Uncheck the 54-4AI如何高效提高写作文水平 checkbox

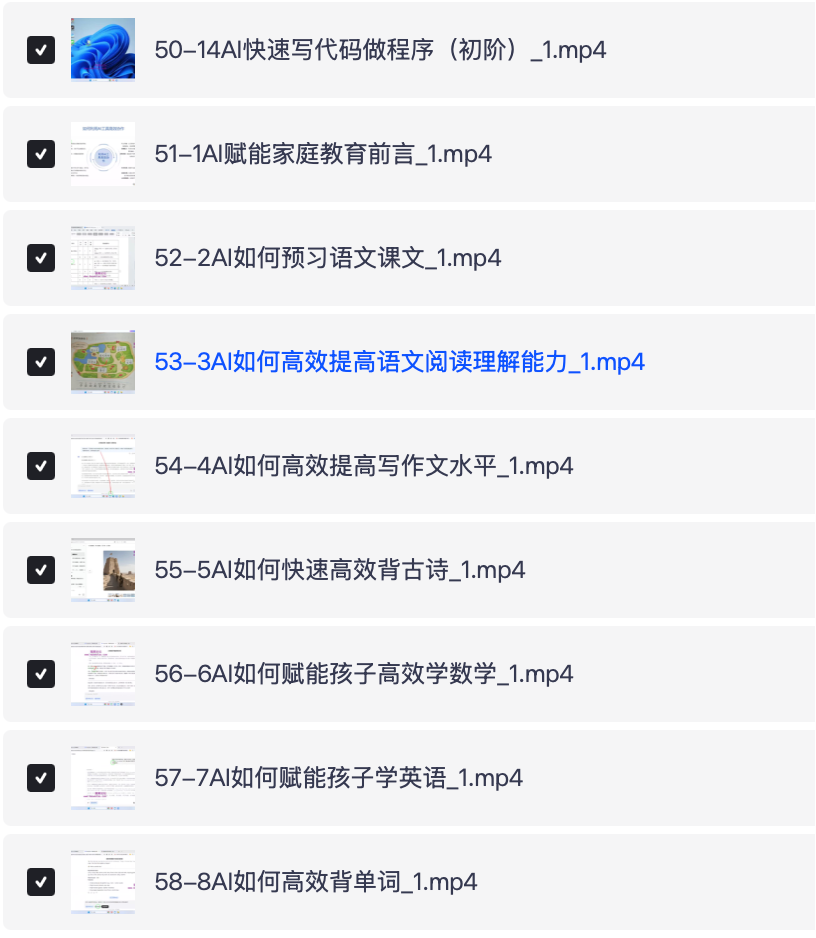40,466
